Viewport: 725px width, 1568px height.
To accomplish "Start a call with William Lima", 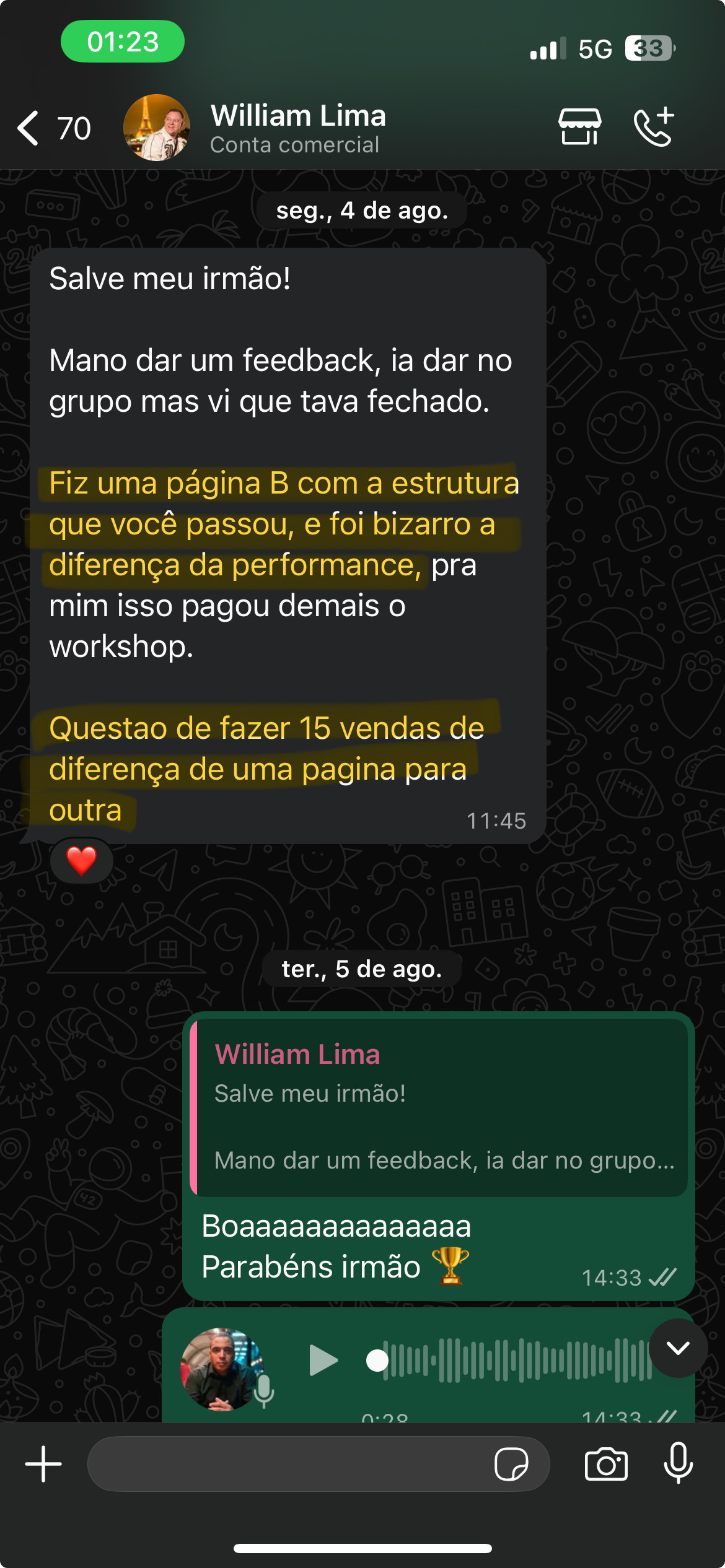I will (x=654, y=127).
